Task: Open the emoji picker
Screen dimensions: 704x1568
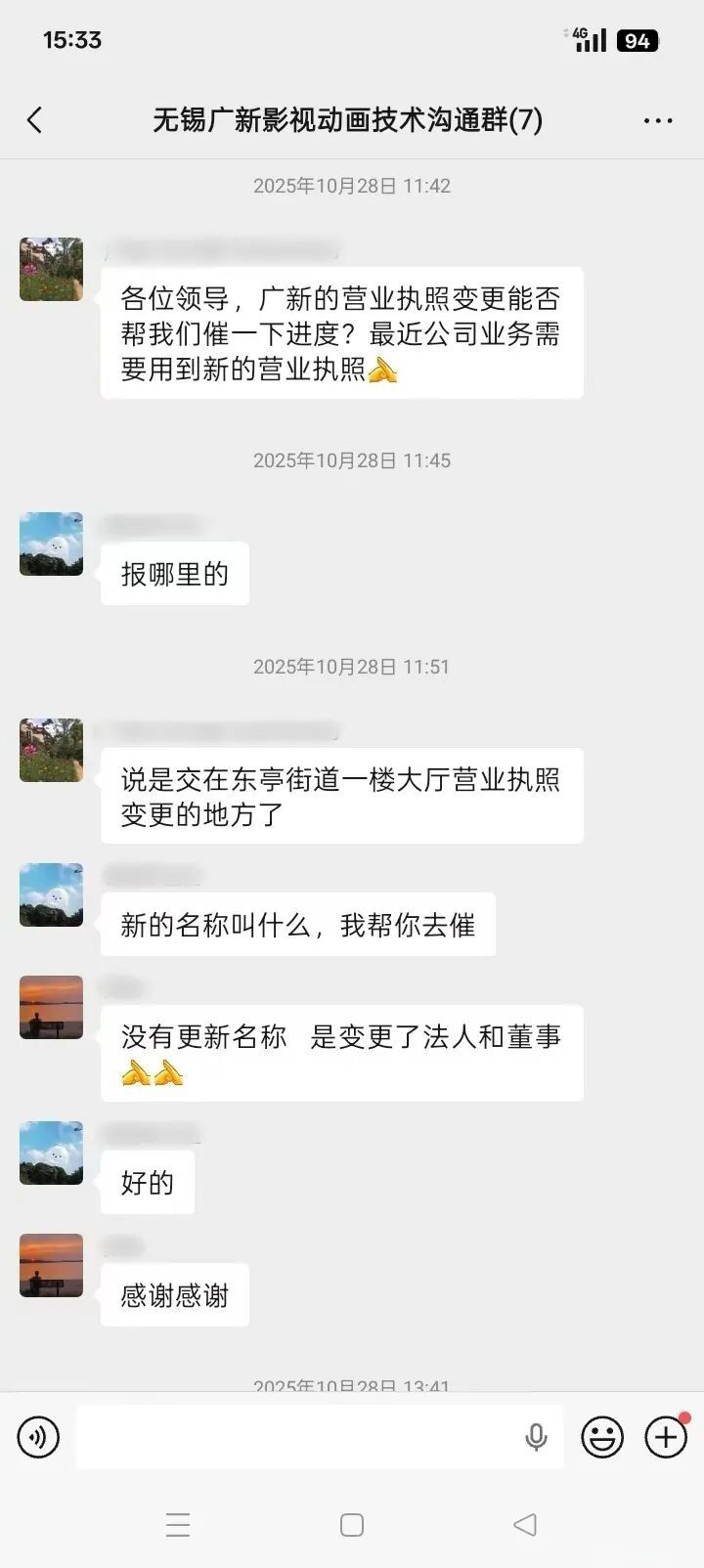Action: [602, 1437]
